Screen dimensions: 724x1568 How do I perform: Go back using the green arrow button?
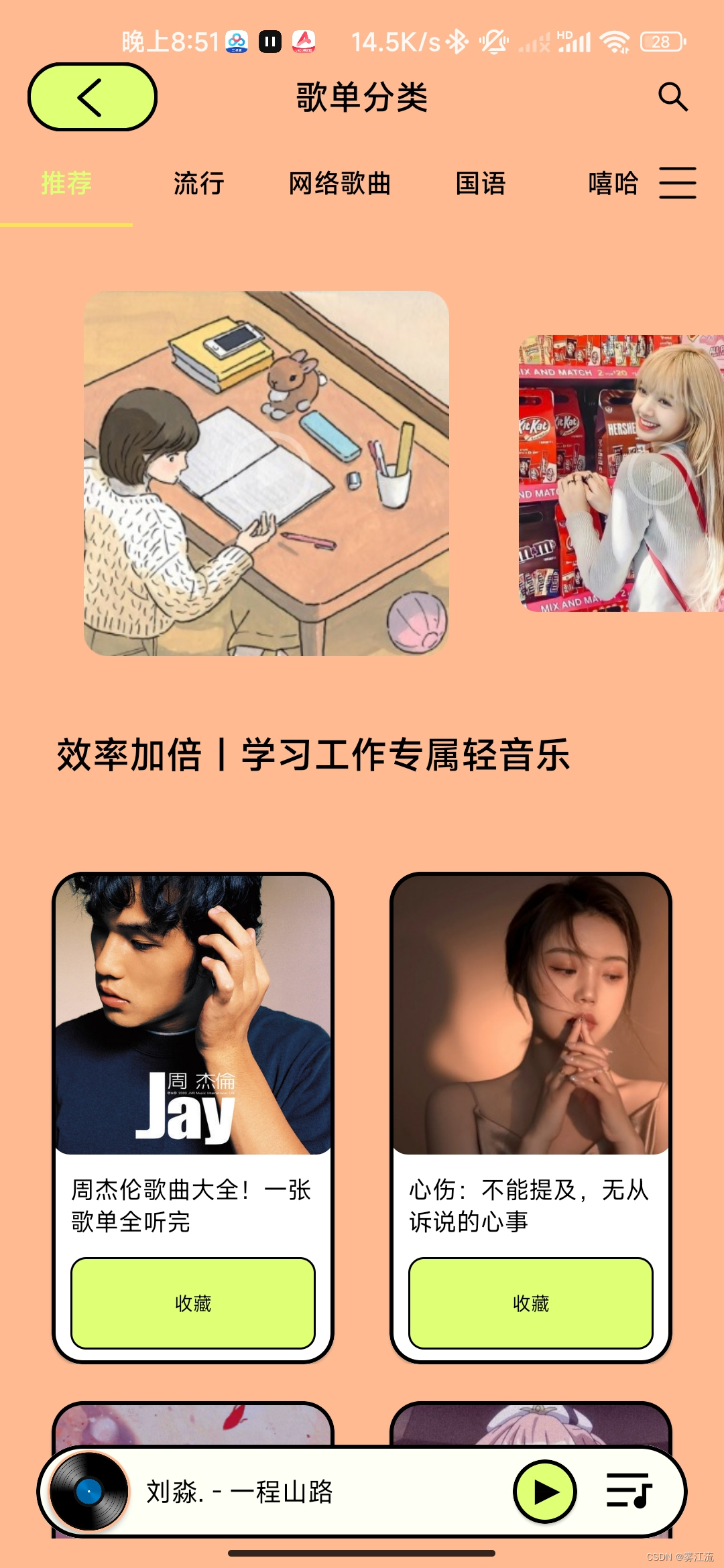[x=92, y=97]
